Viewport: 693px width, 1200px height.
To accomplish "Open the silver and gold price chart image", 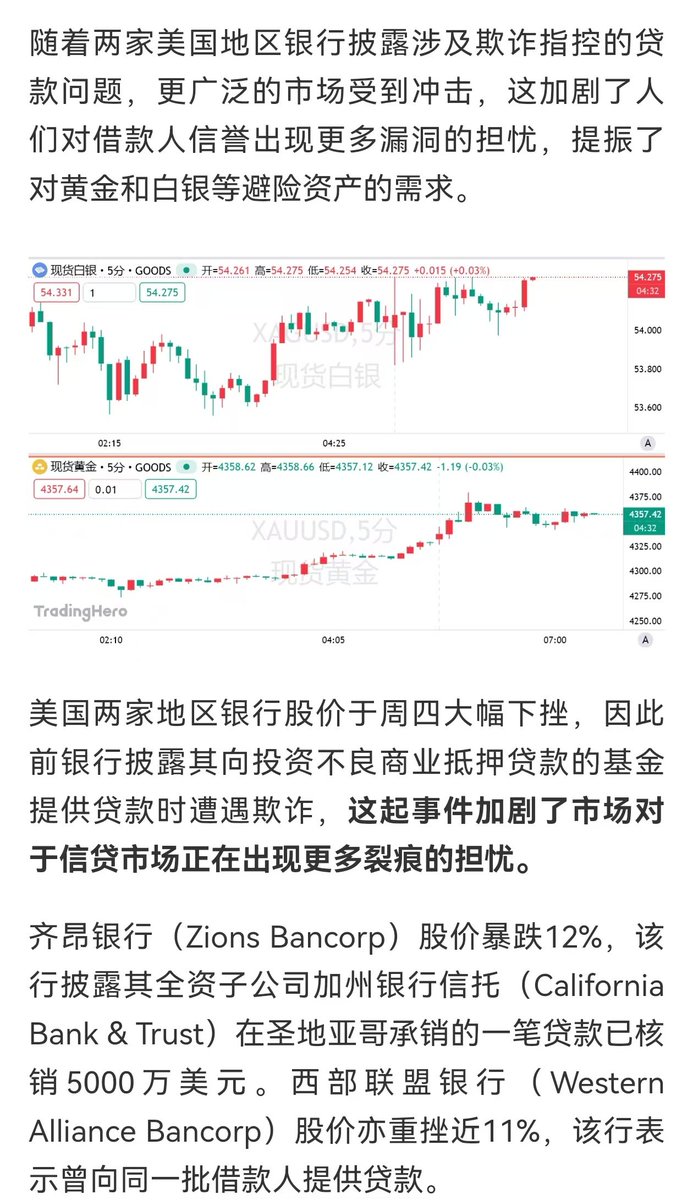I will tap(346, 453).
